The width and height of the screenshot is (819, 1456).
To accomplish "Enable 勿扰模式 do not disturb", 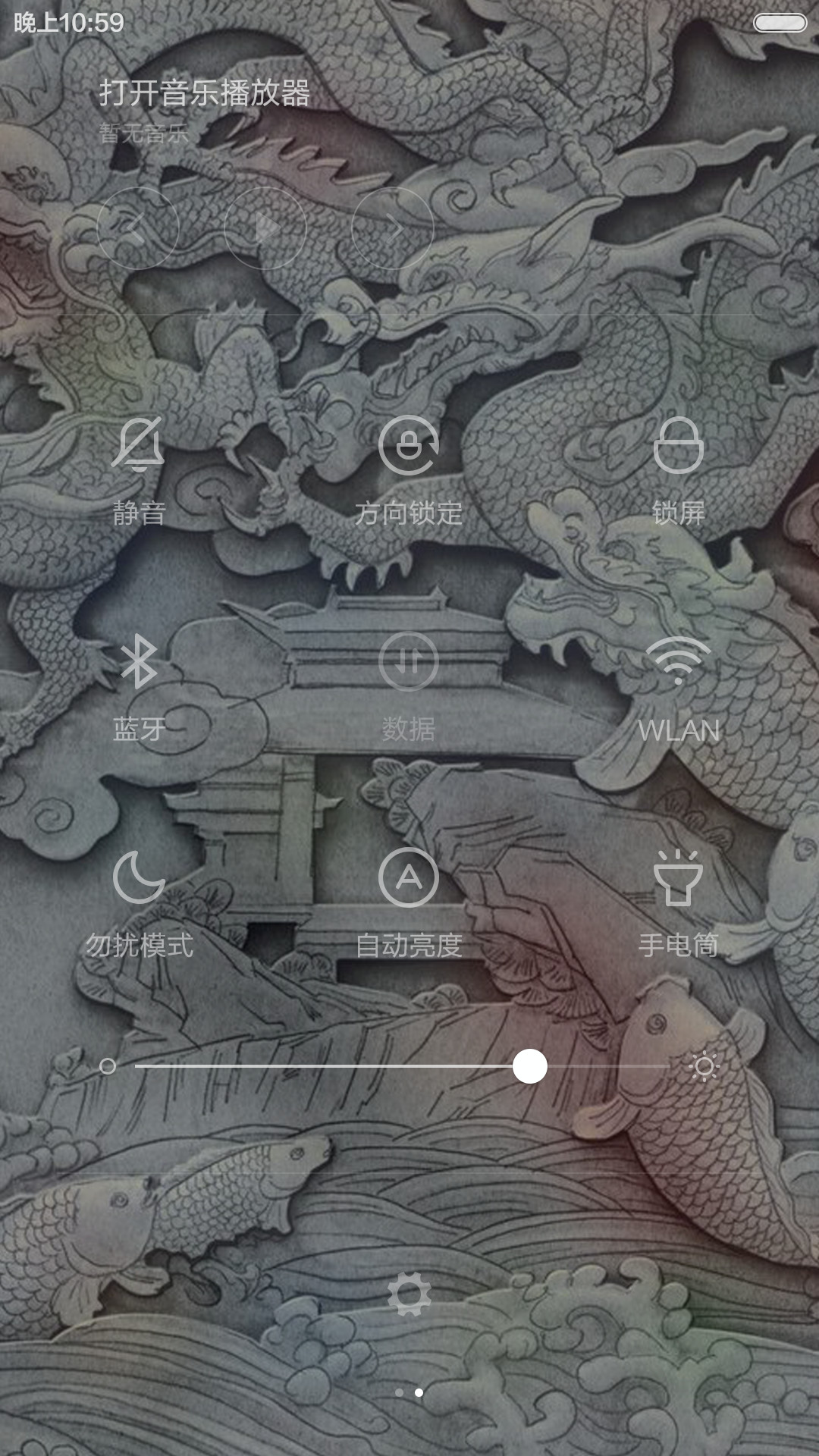I will (139, 904).
